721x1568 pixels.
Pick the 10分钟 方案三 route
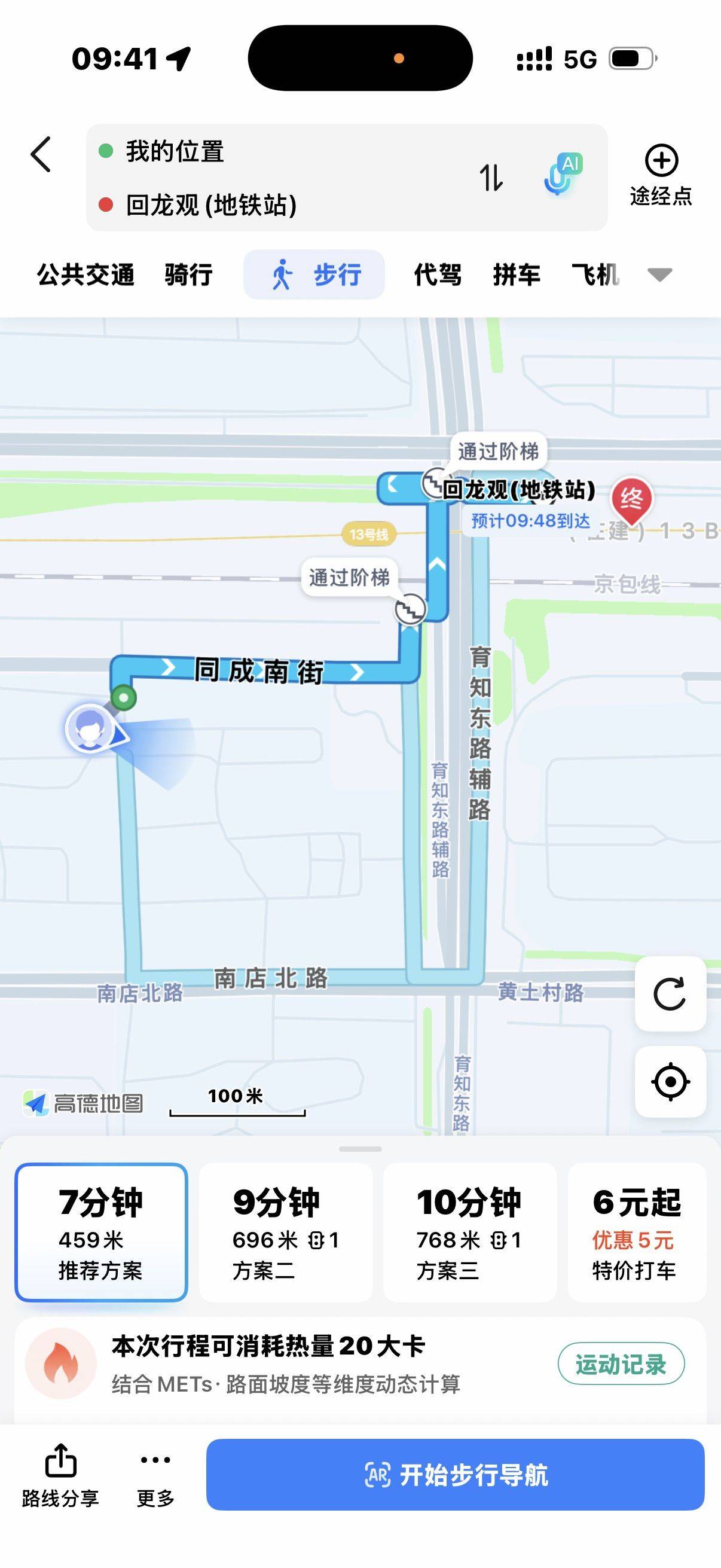pos(470,1232)
